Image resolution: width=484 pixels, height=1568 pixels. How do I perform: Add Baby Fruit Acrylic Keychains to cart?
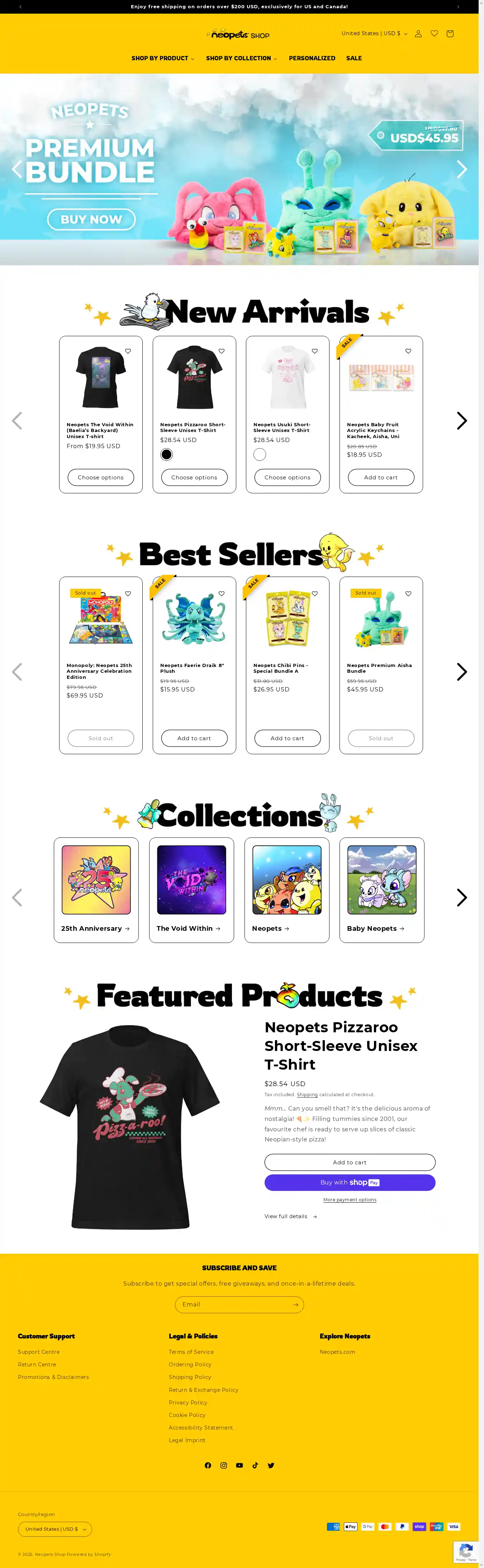tap(381, 477)
